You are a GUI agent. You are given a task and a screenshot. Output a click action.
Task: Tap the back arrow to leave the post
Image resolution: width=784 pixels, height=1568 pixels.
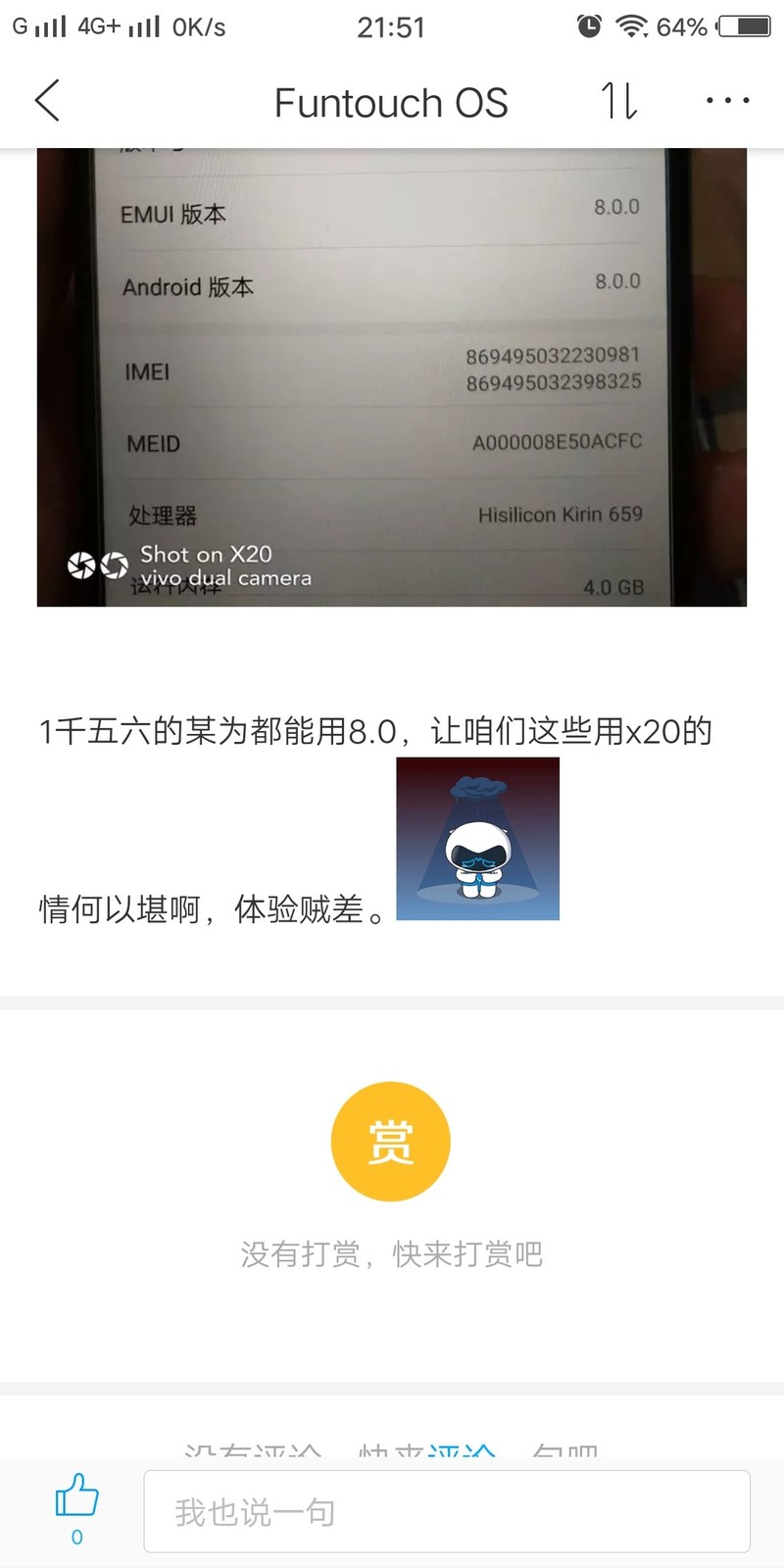pyautogui.click(x=47, y=101)
